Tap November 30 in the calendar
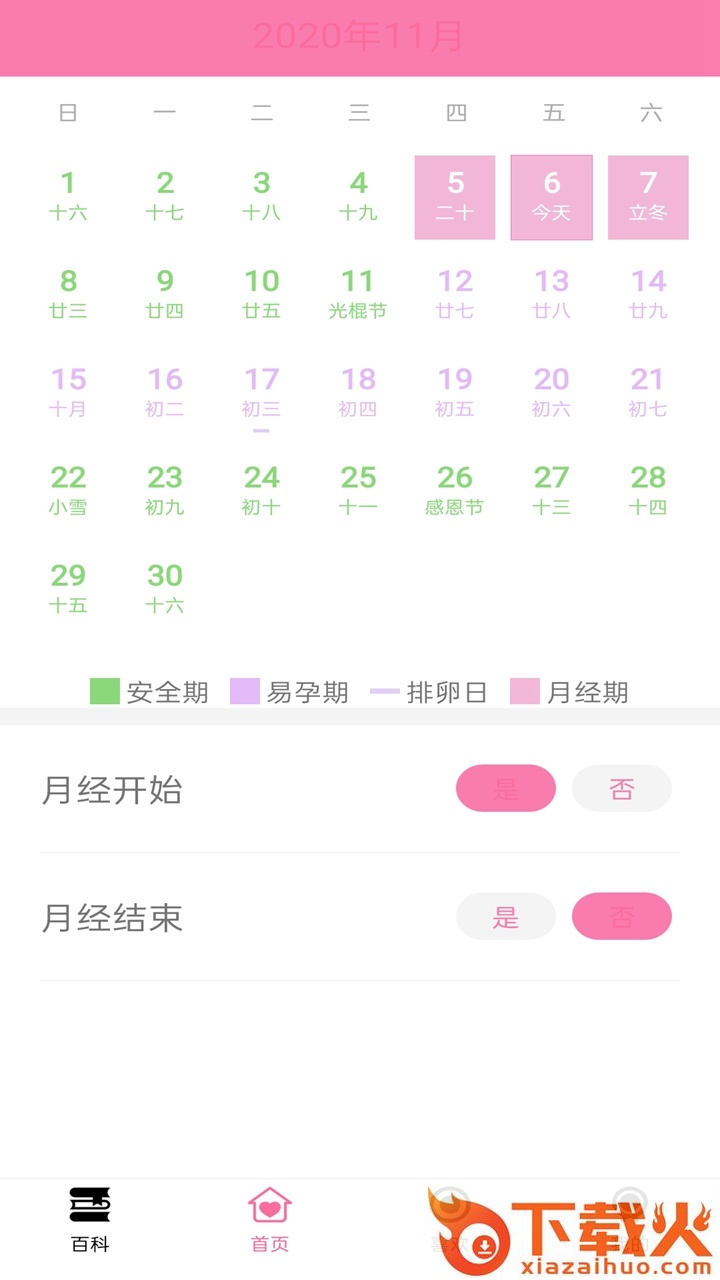This screenshot has width=720, height=1280. [x=165, y=588]
